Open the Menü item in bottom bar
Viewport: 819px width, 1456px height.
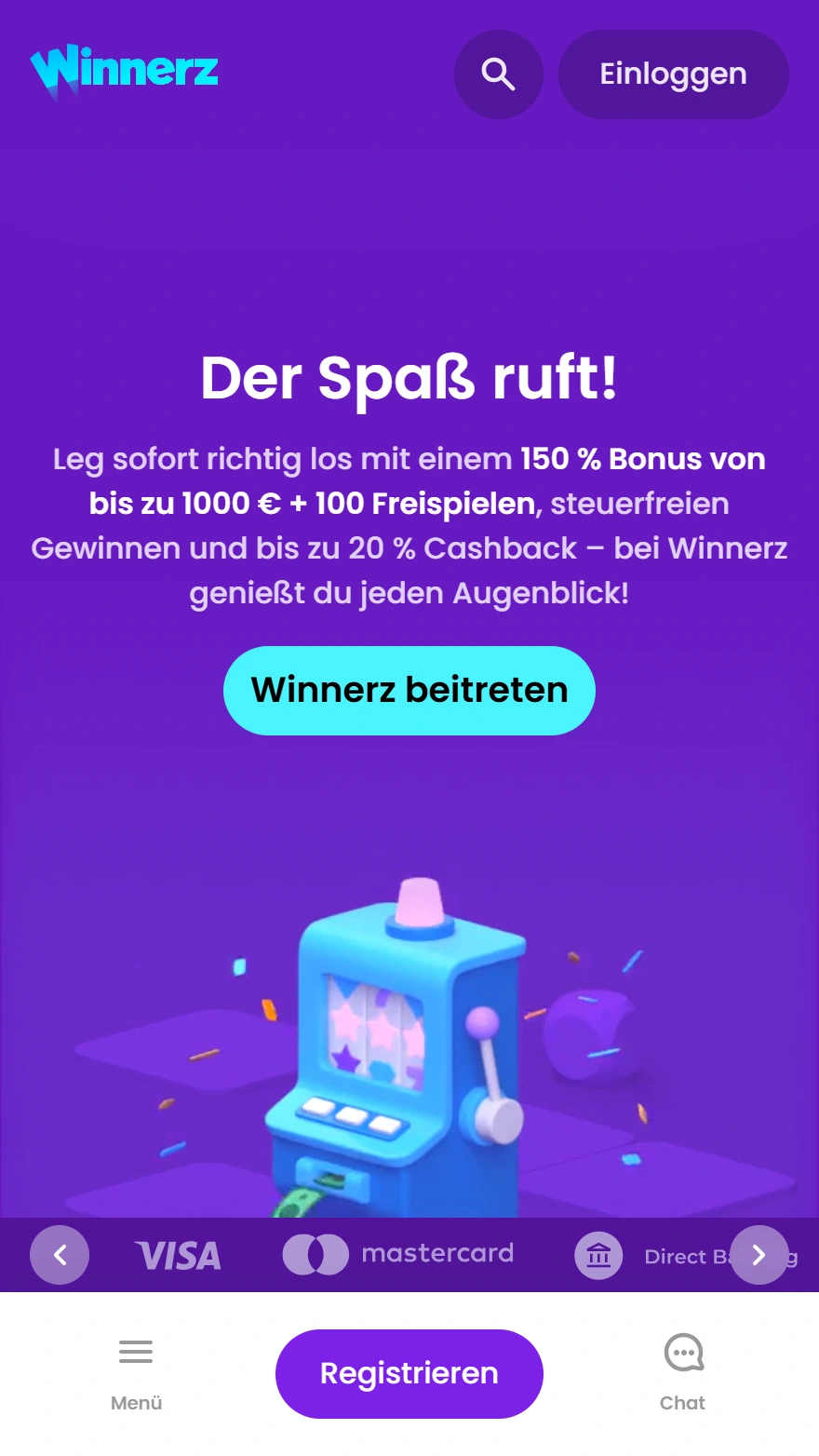click(135, 1373)
